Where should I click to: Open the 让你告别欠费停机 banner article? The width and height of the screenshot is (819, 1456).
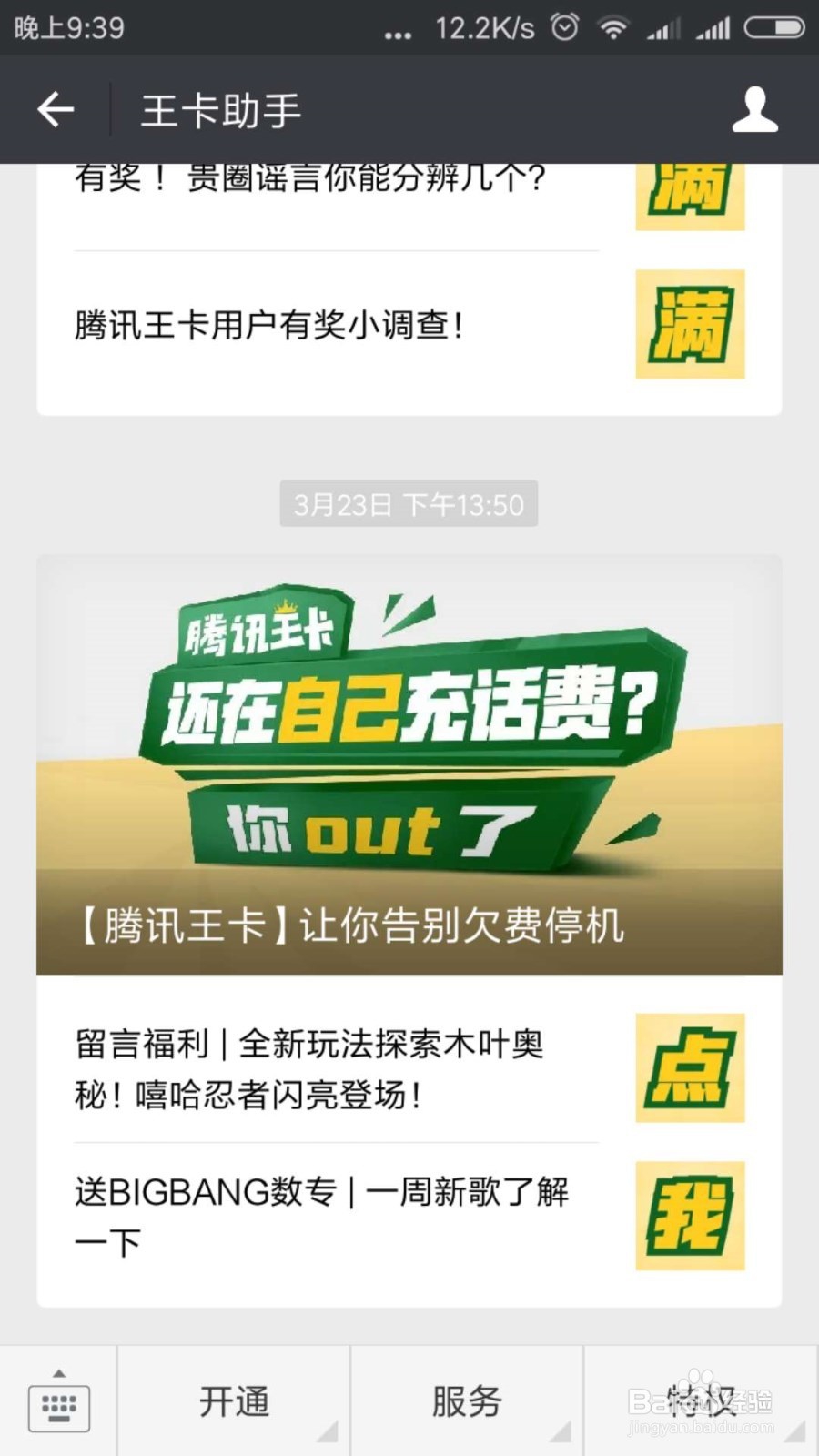tap(409, 764)
